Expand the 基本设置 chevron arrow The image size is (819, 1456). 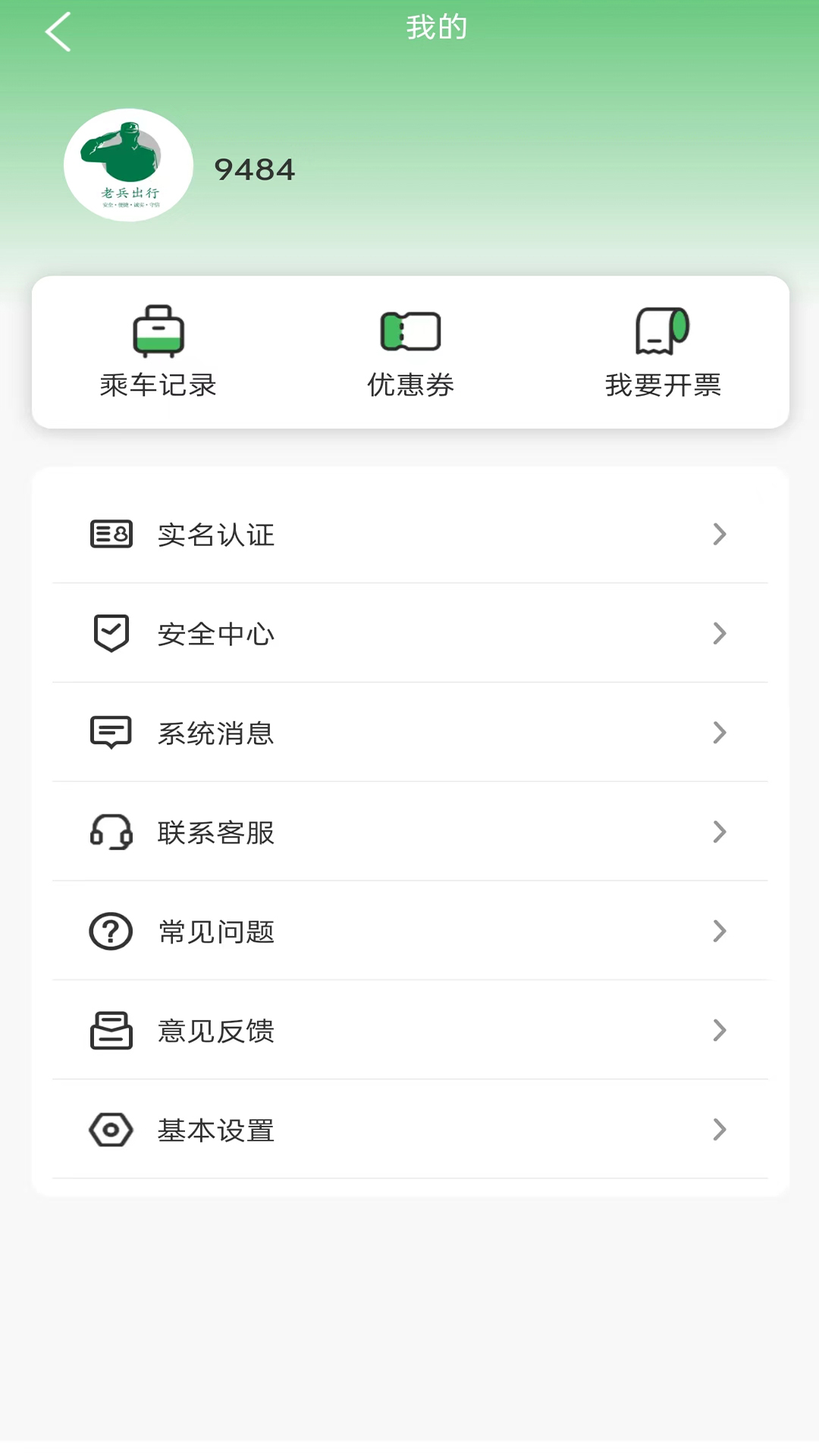719,1130
